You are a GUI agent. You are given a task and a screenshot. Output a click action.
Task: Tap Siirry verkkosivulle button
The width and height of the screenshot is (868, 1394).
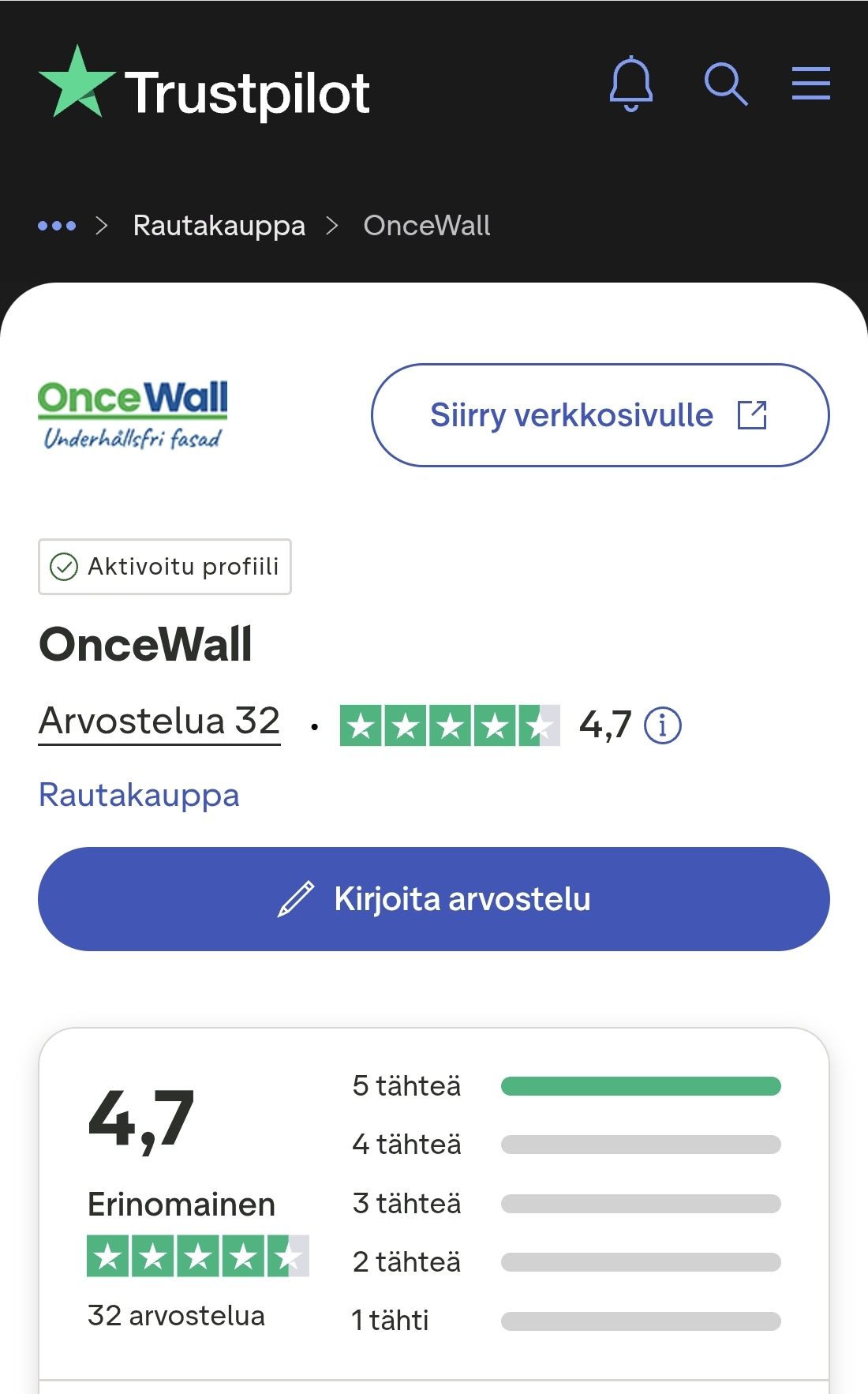click(600, 415)
